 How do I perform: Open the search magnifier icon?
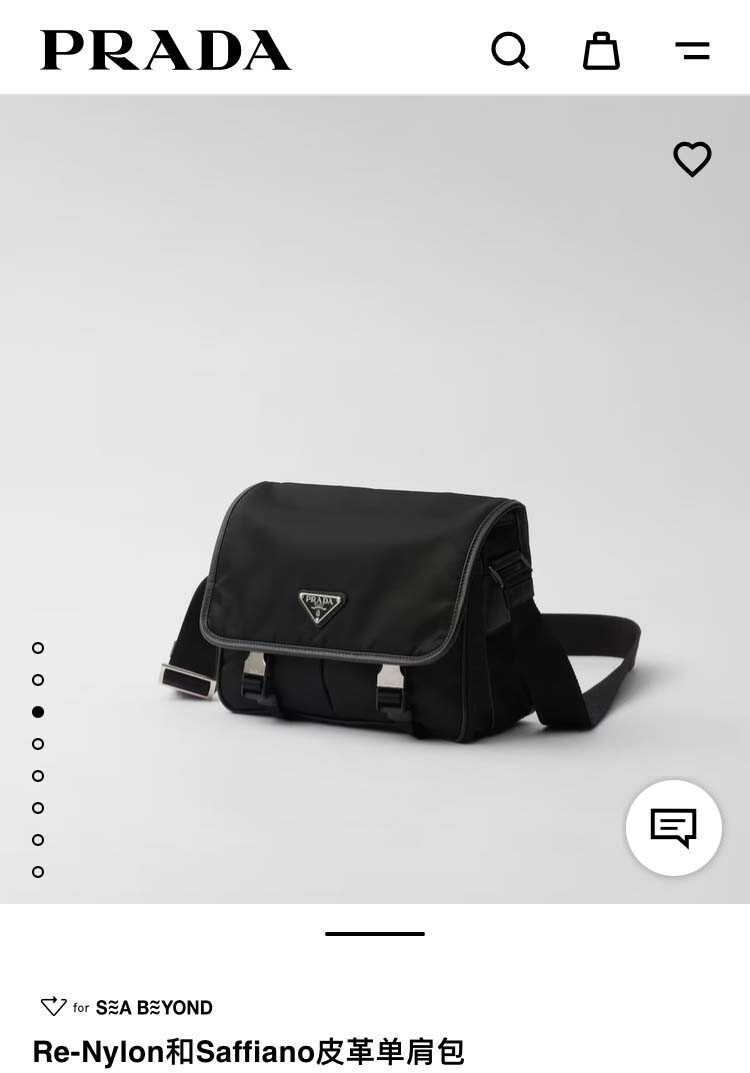pyautogui.click(x=510, y=50)
